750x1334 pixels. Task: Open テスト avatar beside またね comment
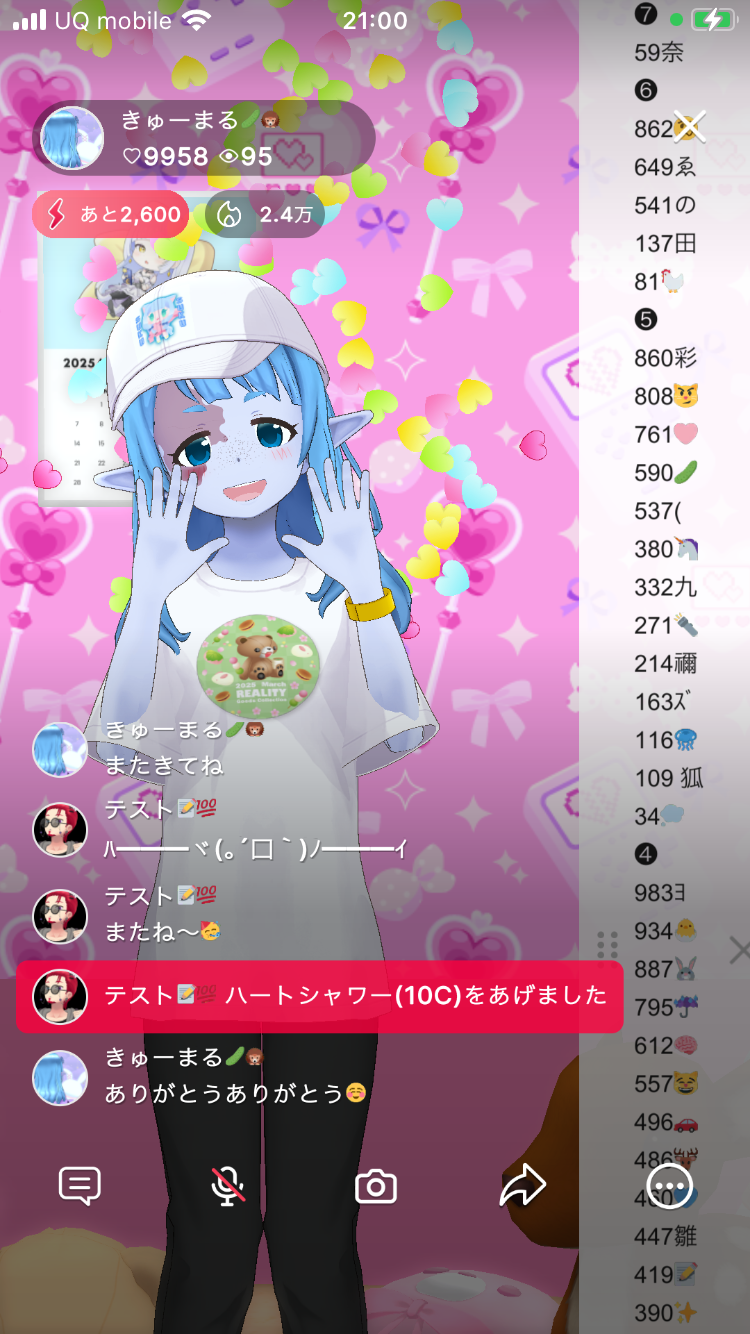[x=60, y=916]
